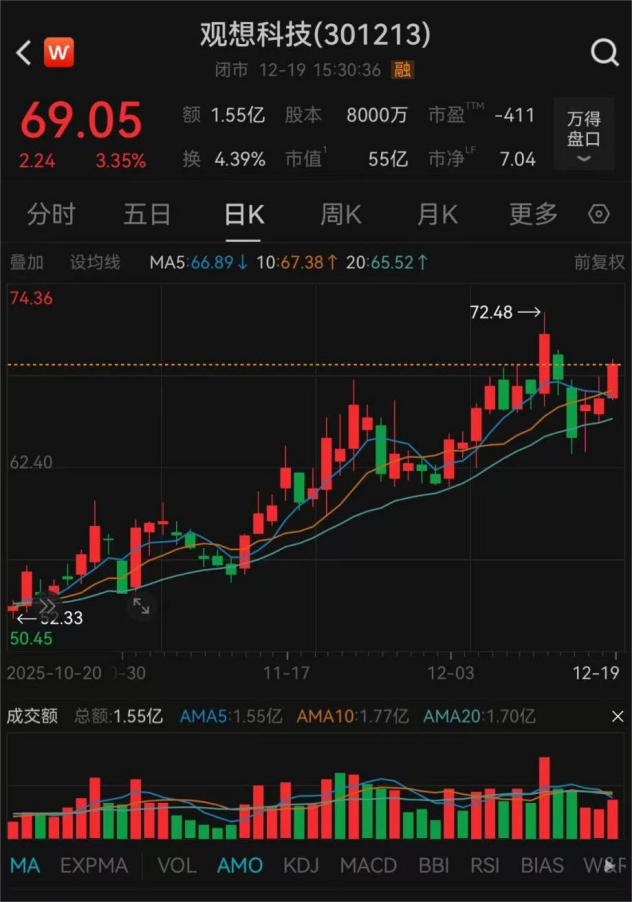Close the 成交额 indicator panel
The image size is (632, 902).
coord(617,716)
